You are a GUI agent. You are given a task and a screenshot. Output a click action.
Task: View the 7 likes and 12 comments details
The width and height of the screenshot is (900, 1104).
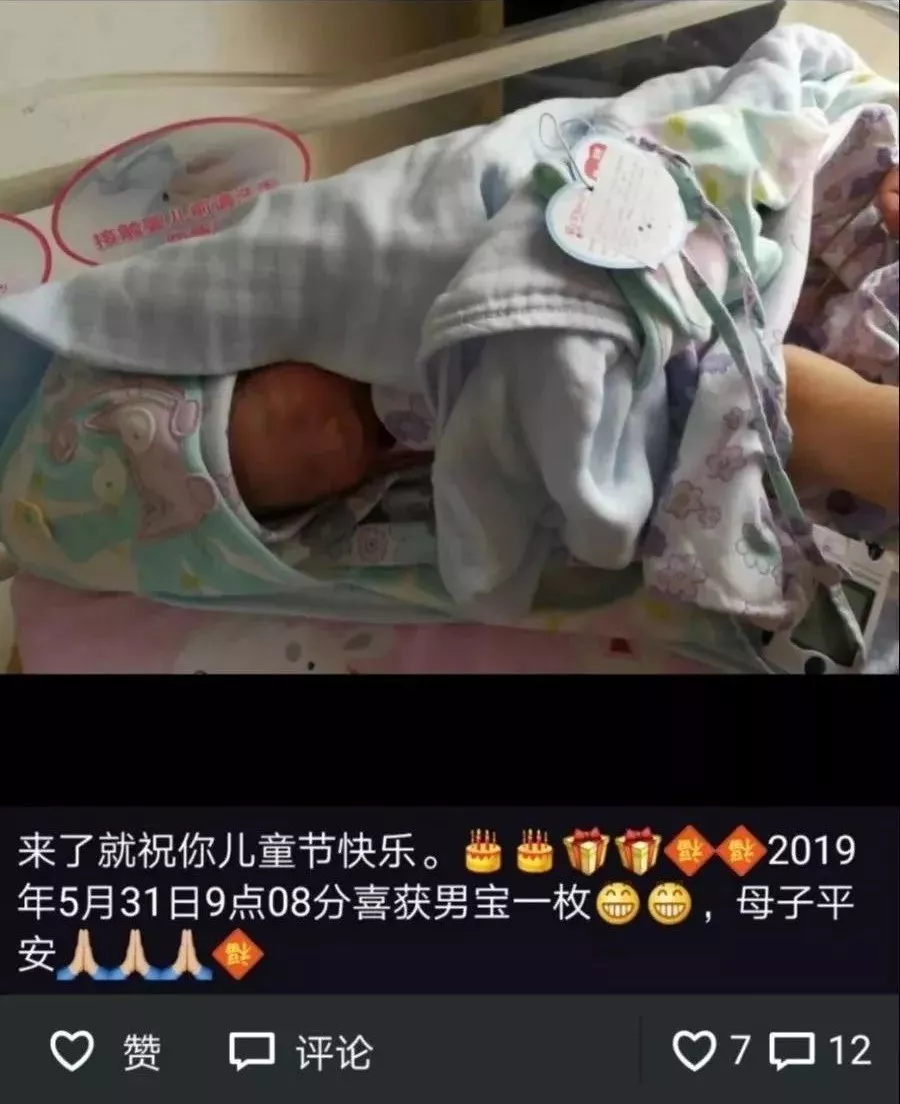771,1050
